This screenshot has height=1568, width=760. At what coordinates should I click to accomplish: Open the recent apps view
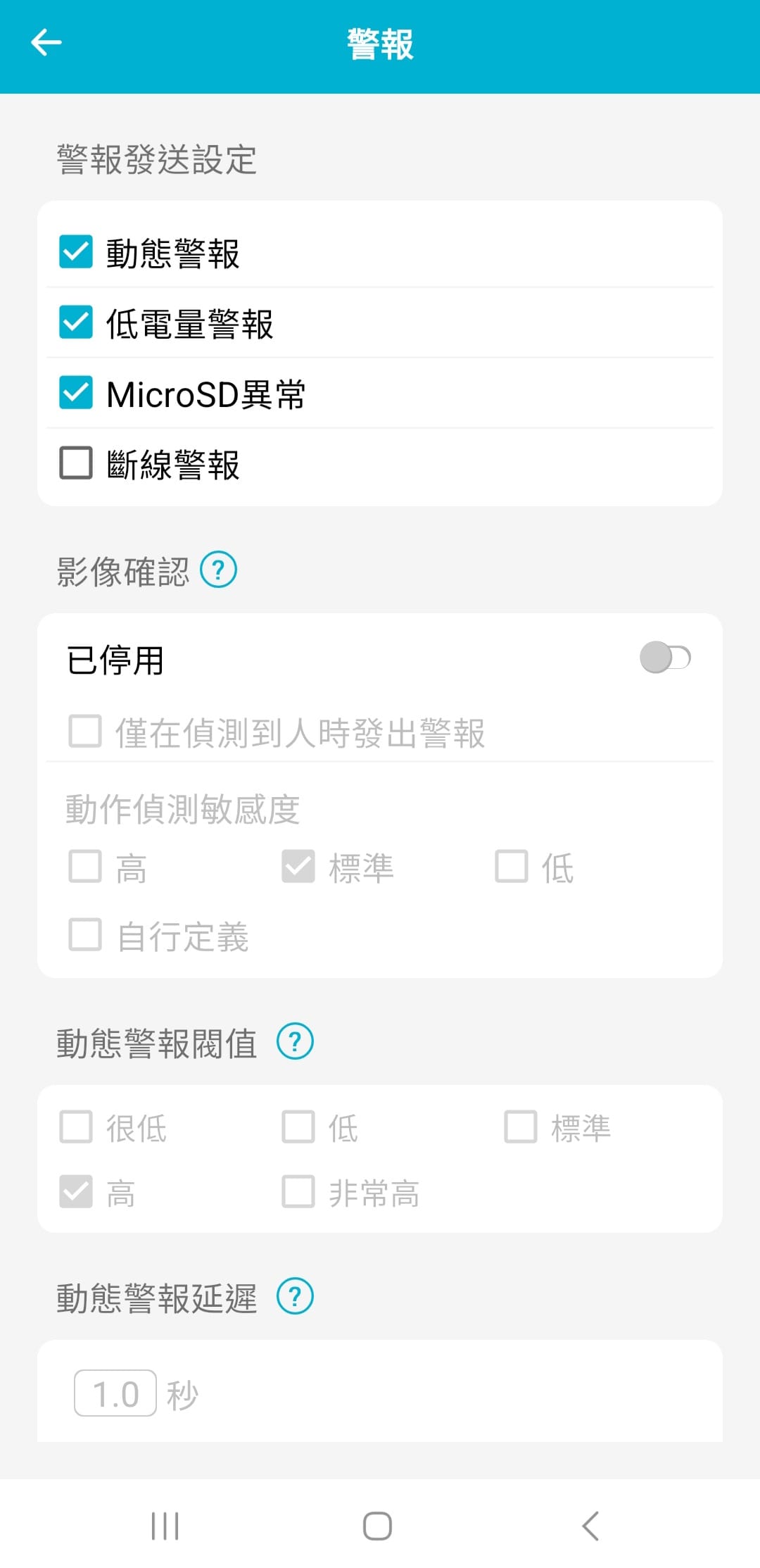165,1526
